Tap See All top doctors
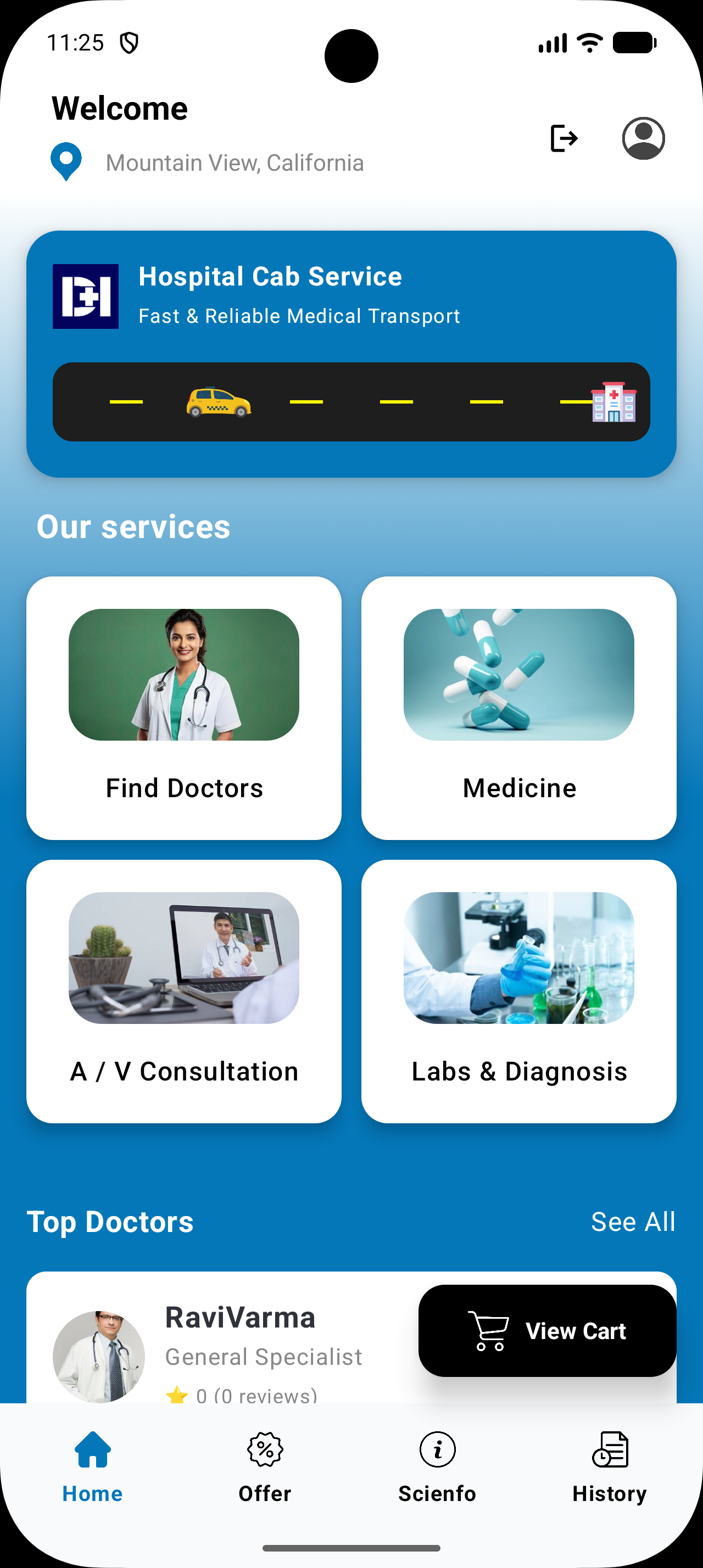Image resolution: width=703 pixels, height=1568 pixels. pos(632,1221)
